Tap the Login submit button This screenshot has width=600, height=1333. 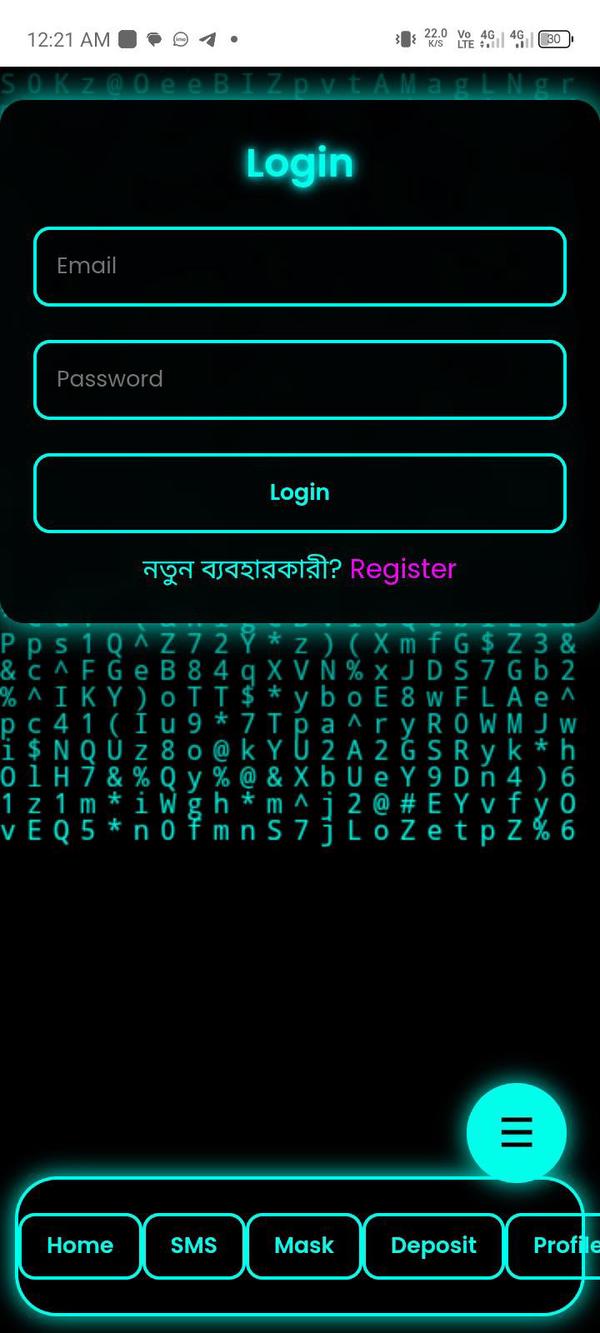click(300, 492)
